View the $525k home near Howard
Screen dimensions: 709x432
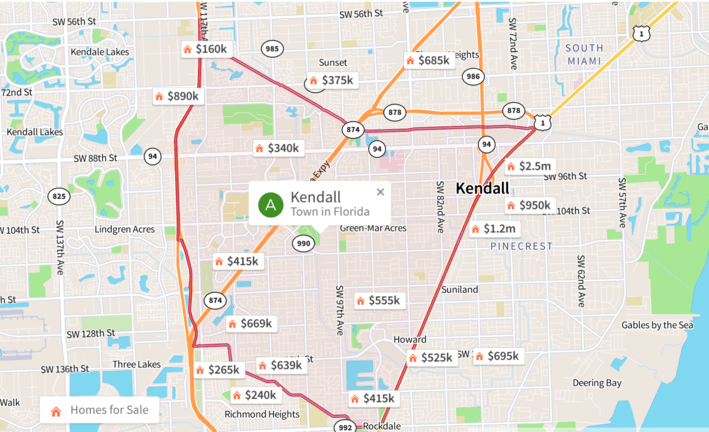430,357
